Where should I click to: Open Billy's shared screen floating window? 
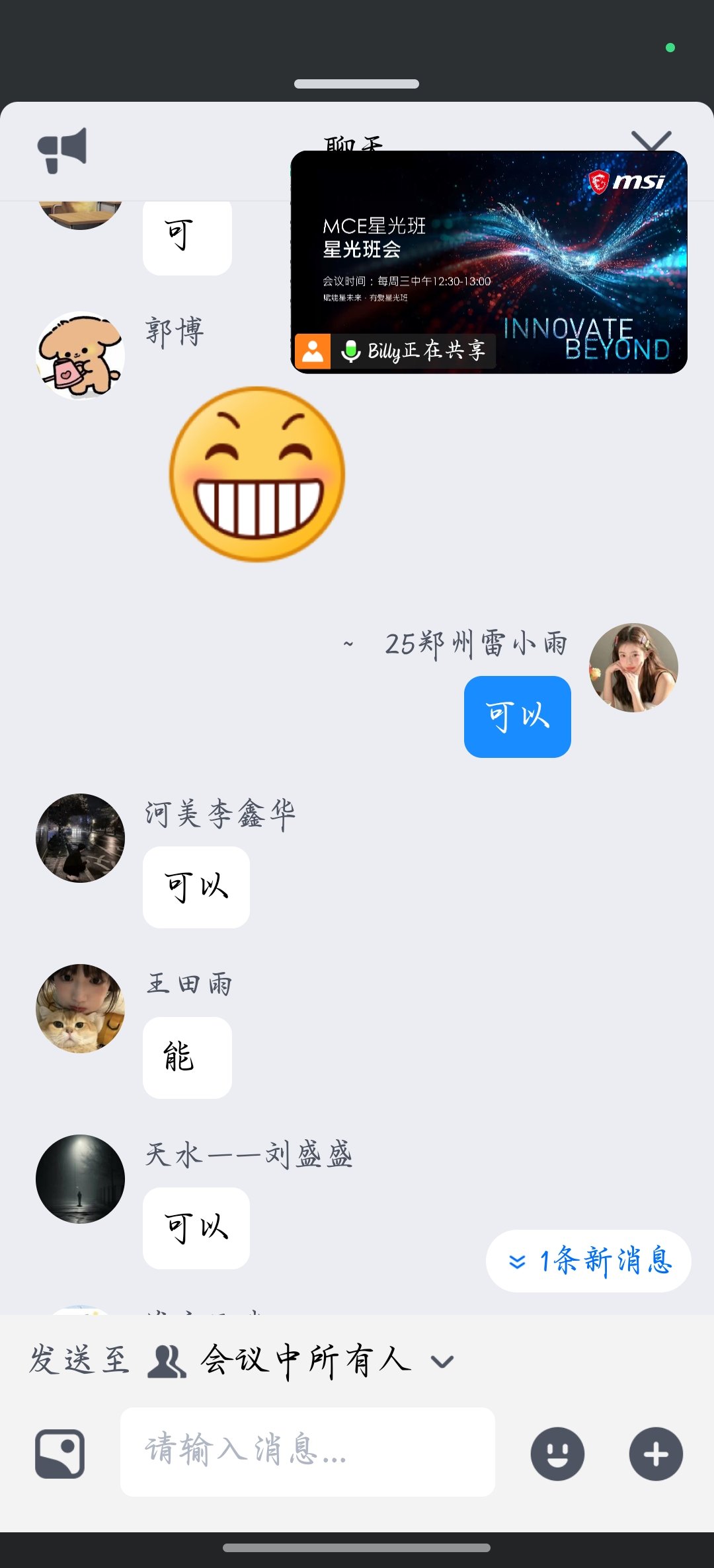tap(489, 262)
